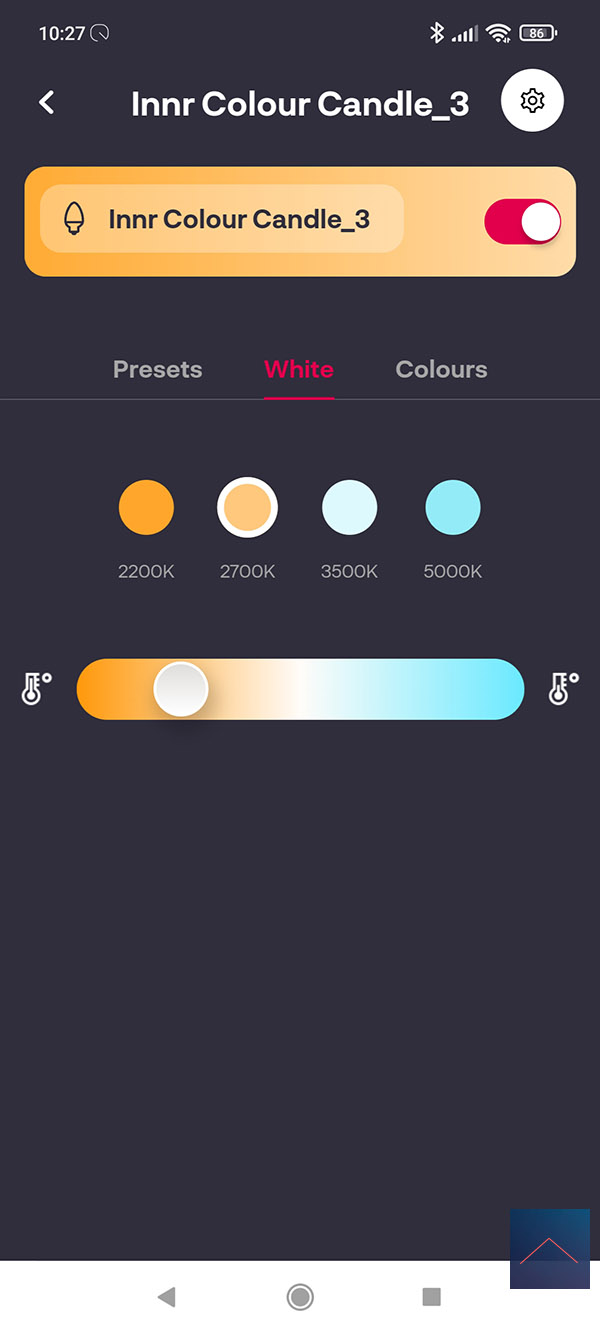Screen dimensions: 600x1333
Task: Pick the 5000K white preset
Action: (453, 508)
